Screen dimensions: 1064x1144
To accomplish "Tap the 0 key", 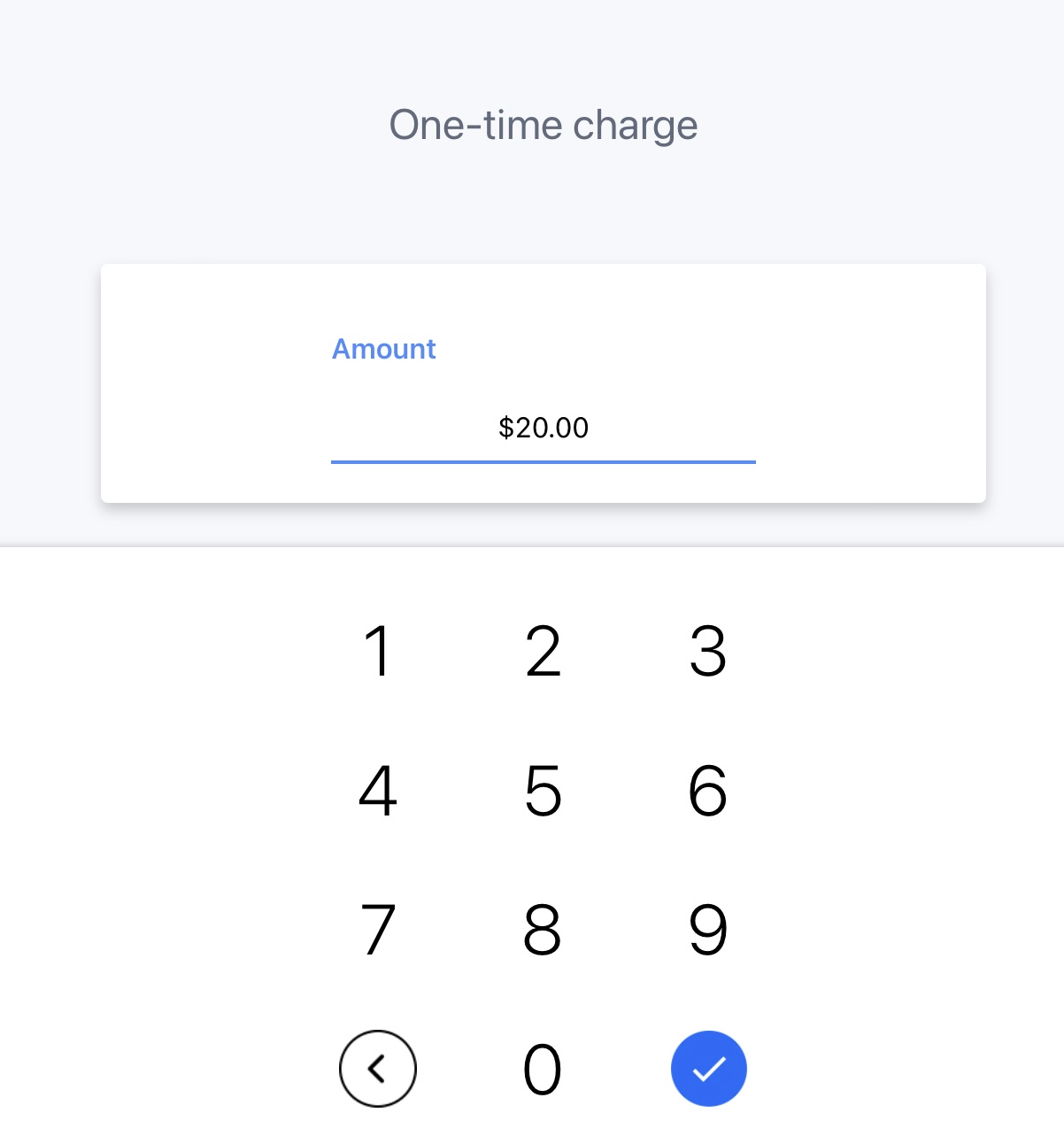I will tap(543, 1069).
